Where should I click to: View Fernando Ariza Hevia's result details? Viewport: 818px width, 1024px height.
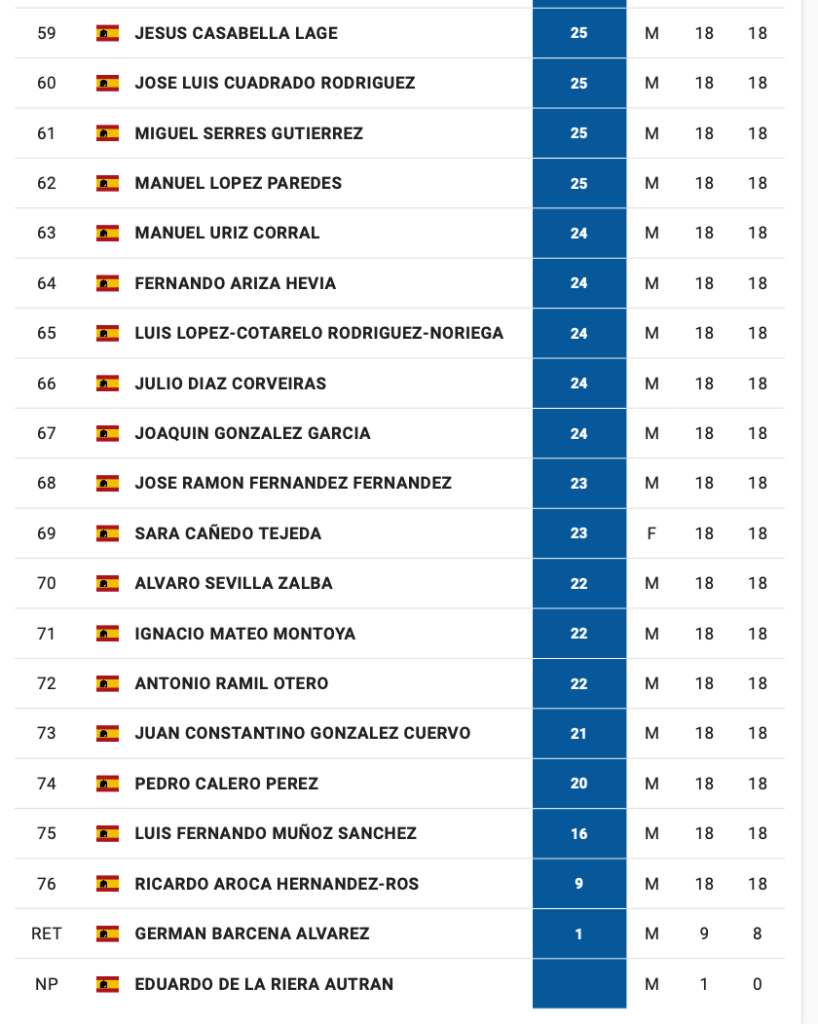[235, 283]
